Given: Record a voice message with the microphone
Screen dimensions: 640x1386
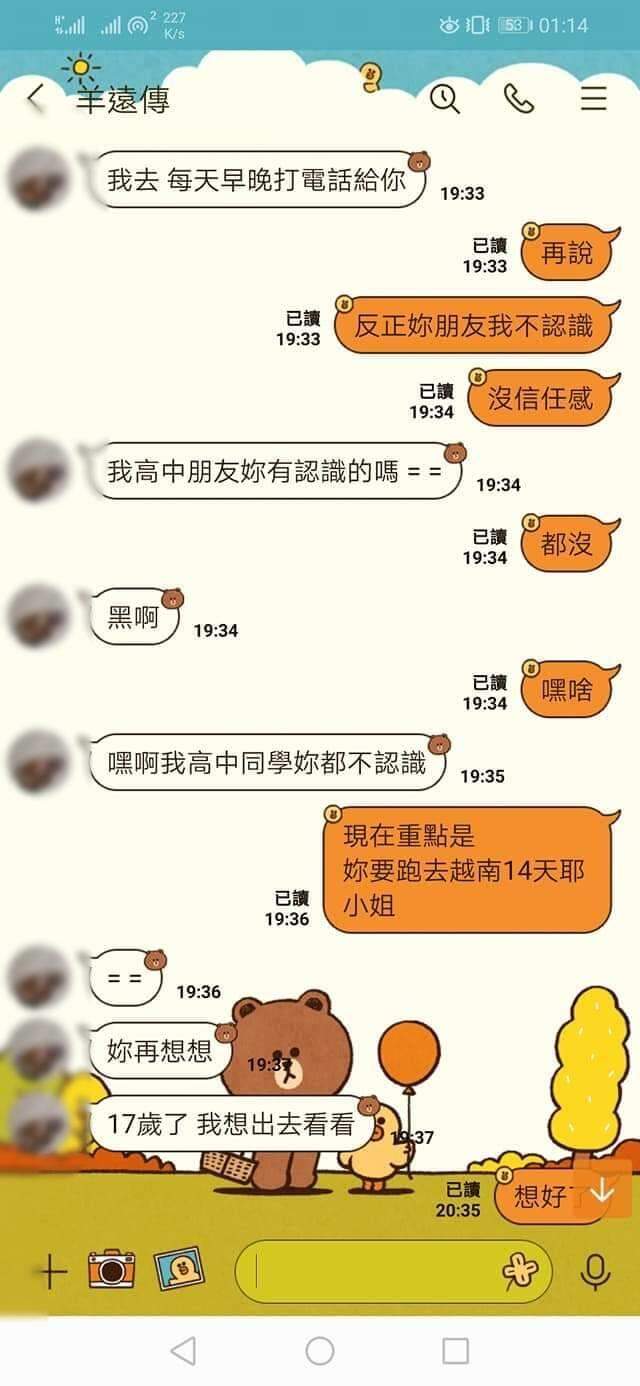Looking at the screenshot, I should [x=596, y=1271].
